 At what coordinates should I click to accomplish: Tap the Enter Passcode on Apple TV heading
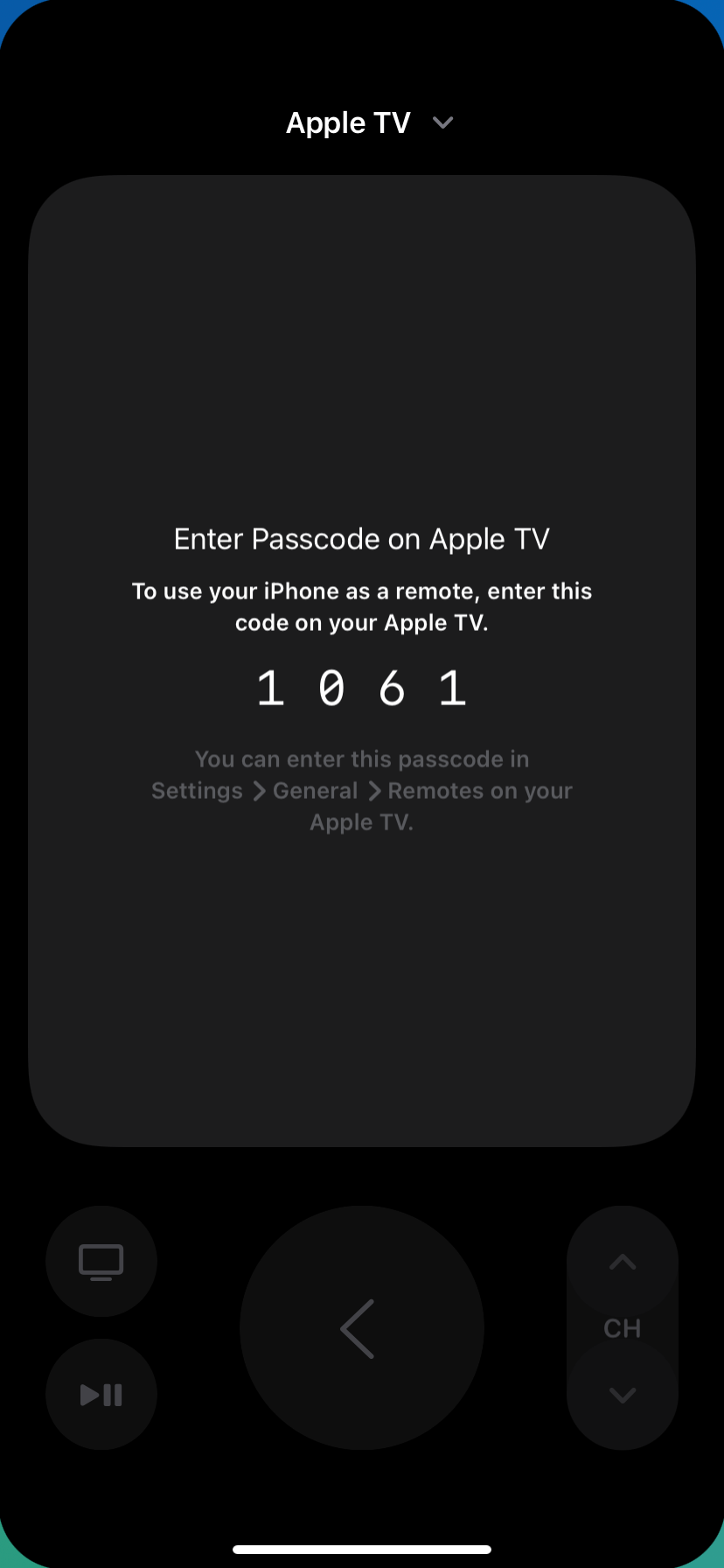(x=361, y=538)
